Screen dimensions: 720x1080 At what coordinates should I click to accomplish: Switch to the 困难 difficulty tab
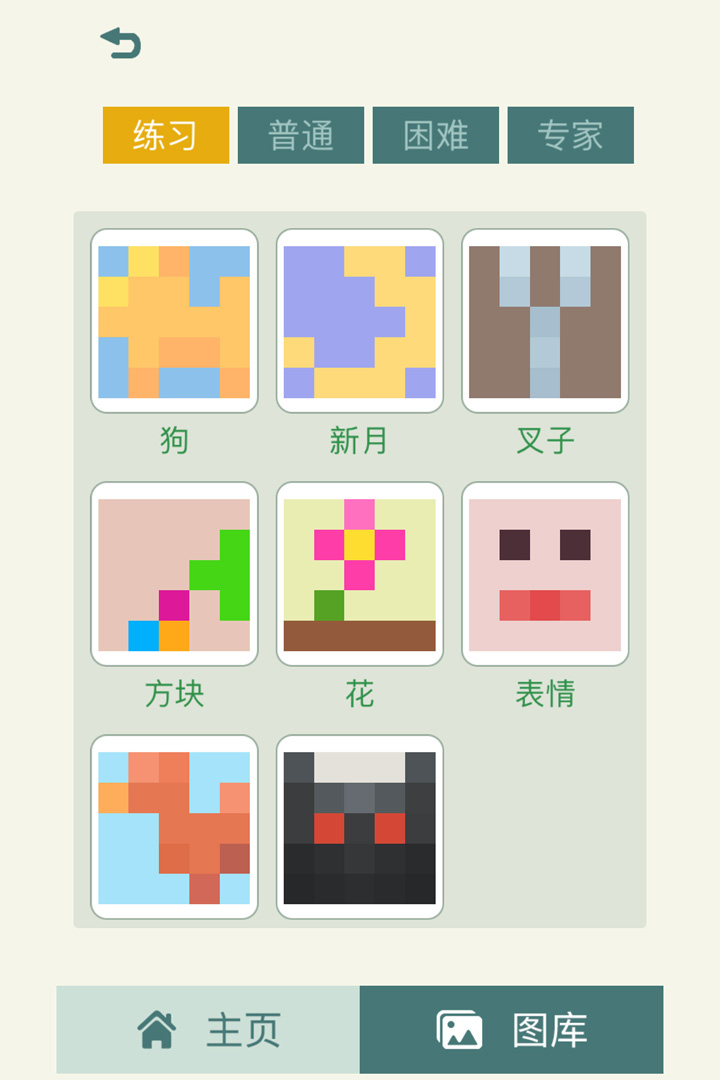point(435,134)
